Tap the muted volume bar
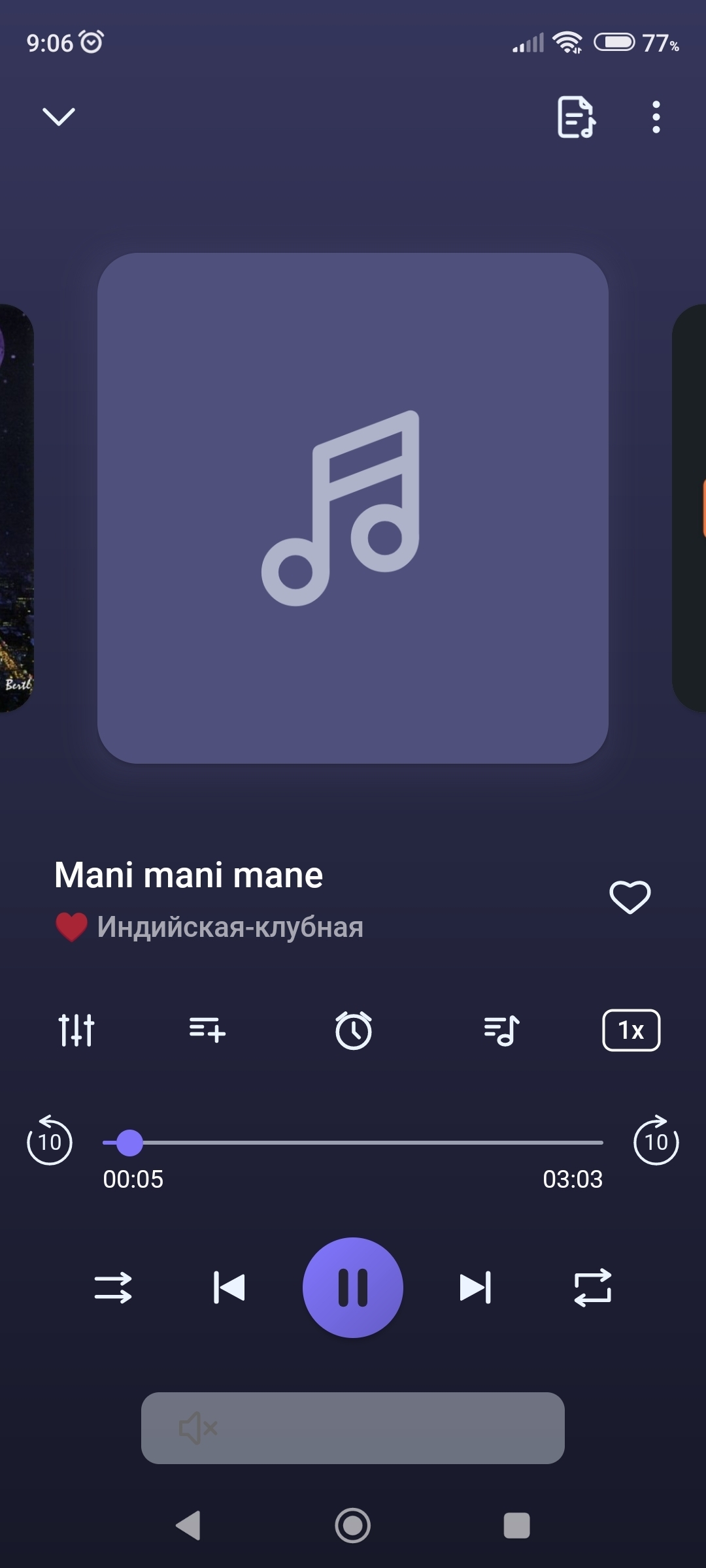Image resolution: width=706 pixels, height=1568 pixels. [353, 1428]
